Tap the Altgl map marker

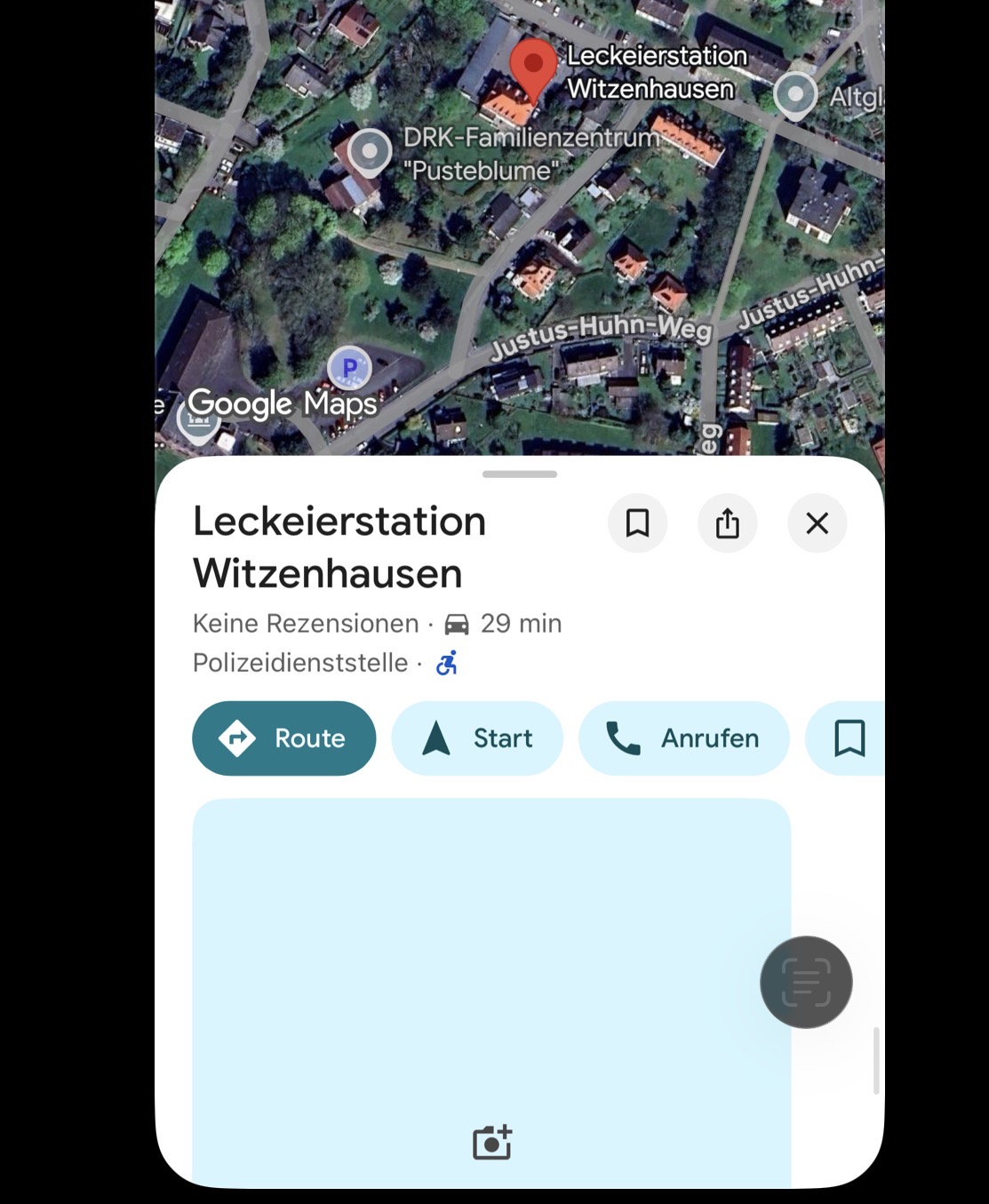794,94
